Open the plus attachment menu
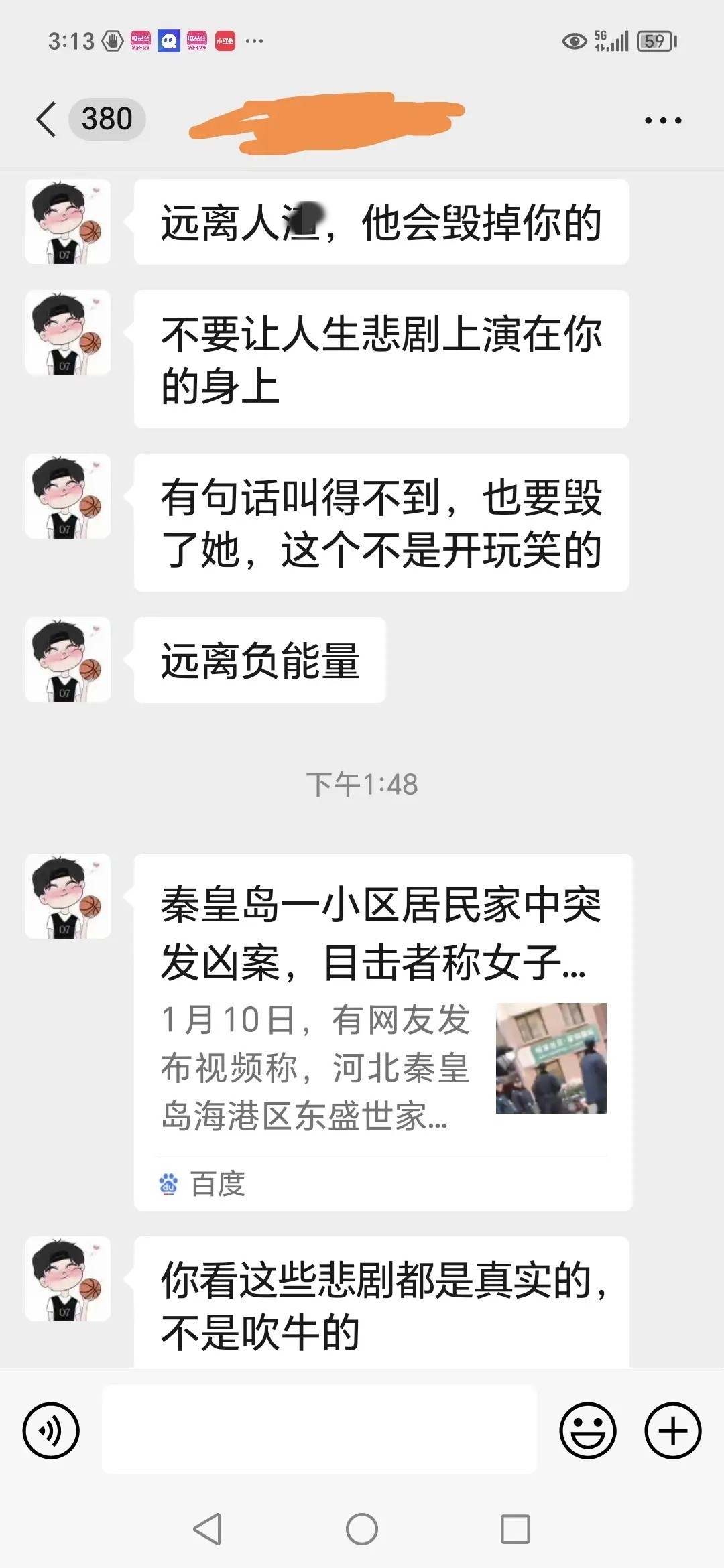The height and width of the screenshot is (1568, 724). (672, 1431)
